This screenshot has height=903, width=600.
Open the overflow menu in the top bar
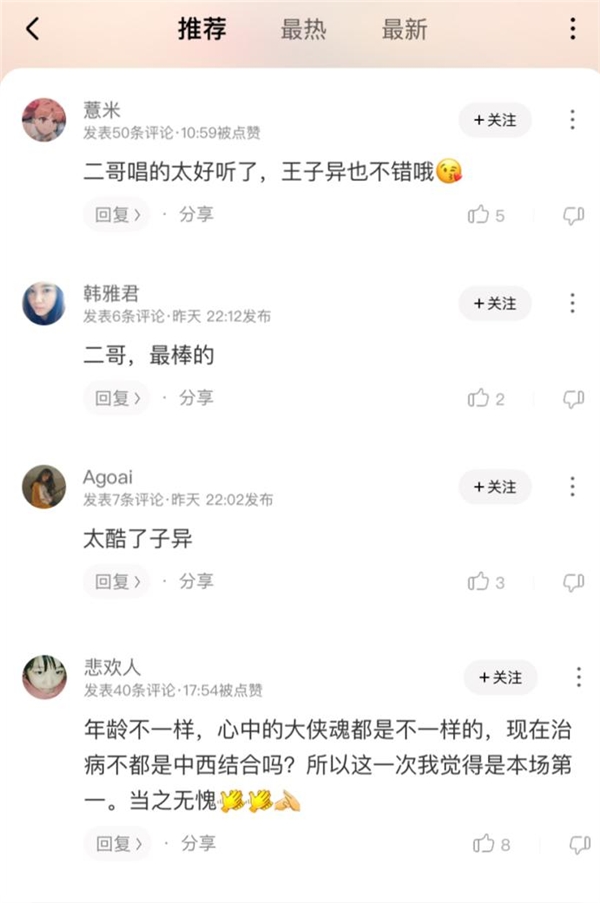[571, 29]
